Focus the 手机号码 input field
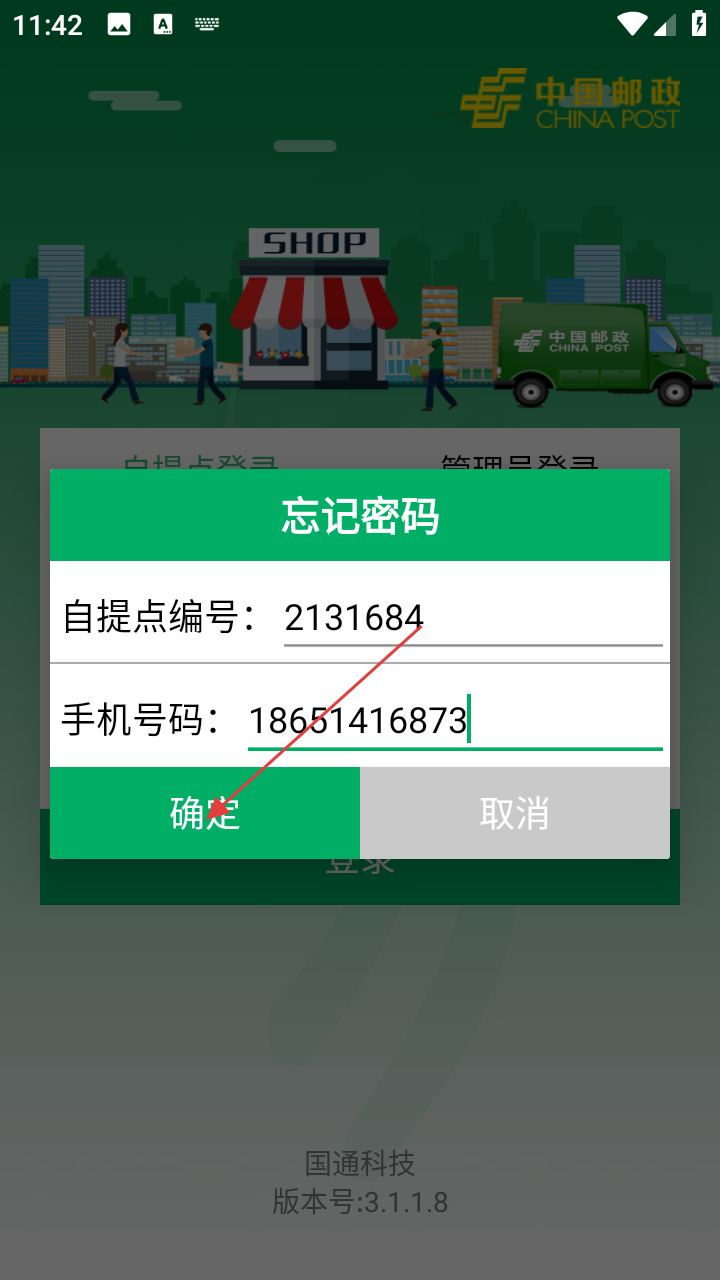Image resolution: width=720 pixels, height=1280 pixels. (455, 721)
